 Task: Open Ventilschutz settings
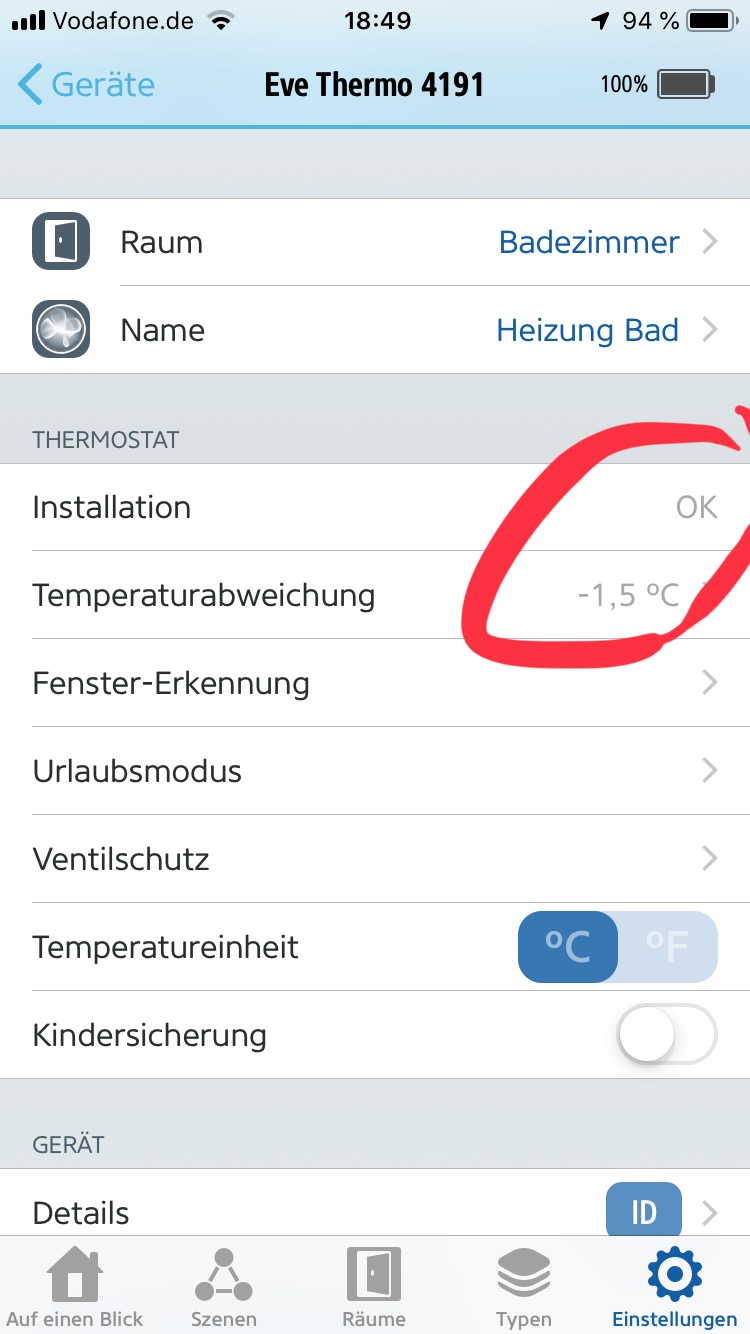375,860
